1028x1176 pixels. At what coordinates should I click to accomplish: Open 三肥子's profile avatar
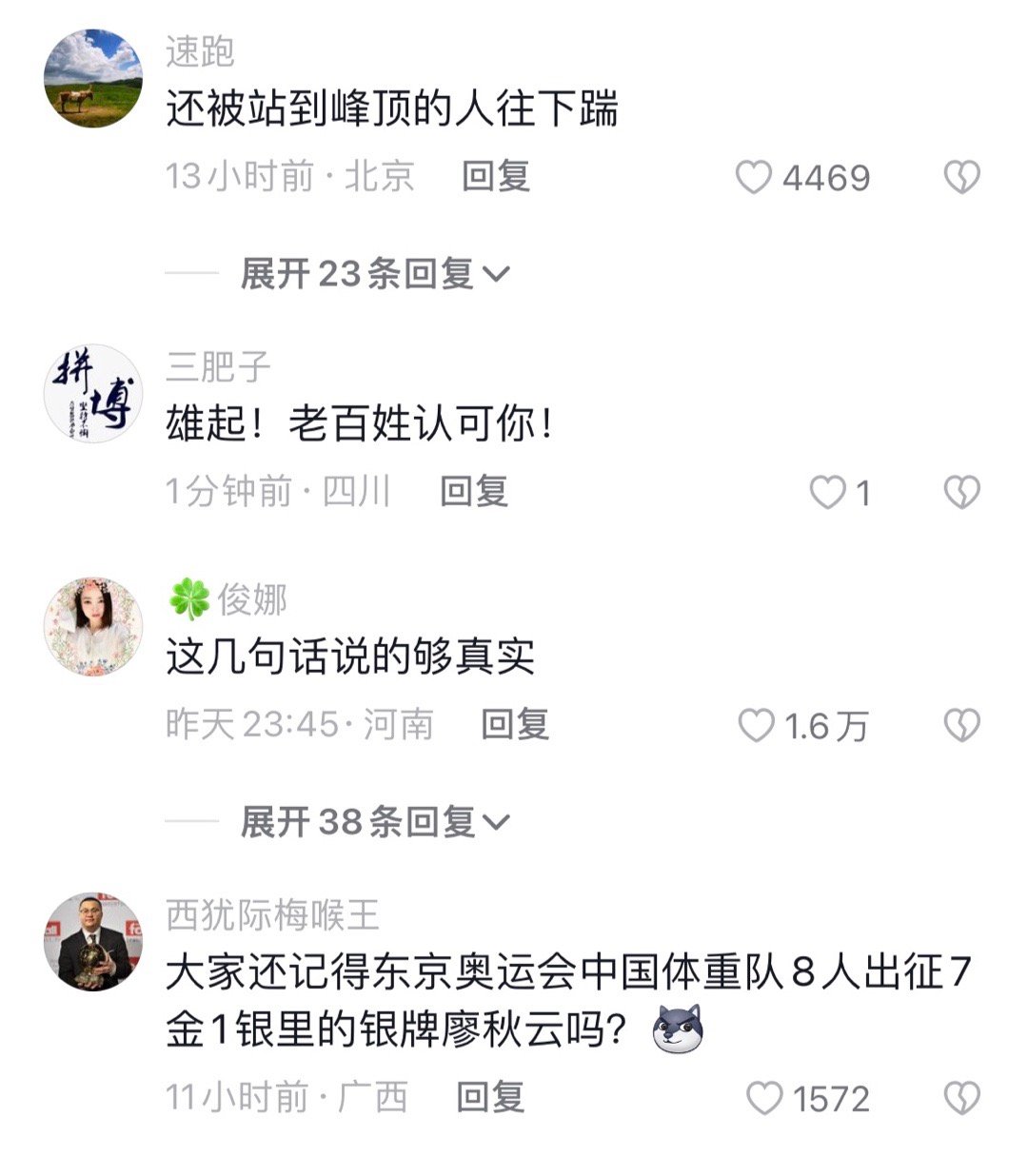click(x=93, y=394)
